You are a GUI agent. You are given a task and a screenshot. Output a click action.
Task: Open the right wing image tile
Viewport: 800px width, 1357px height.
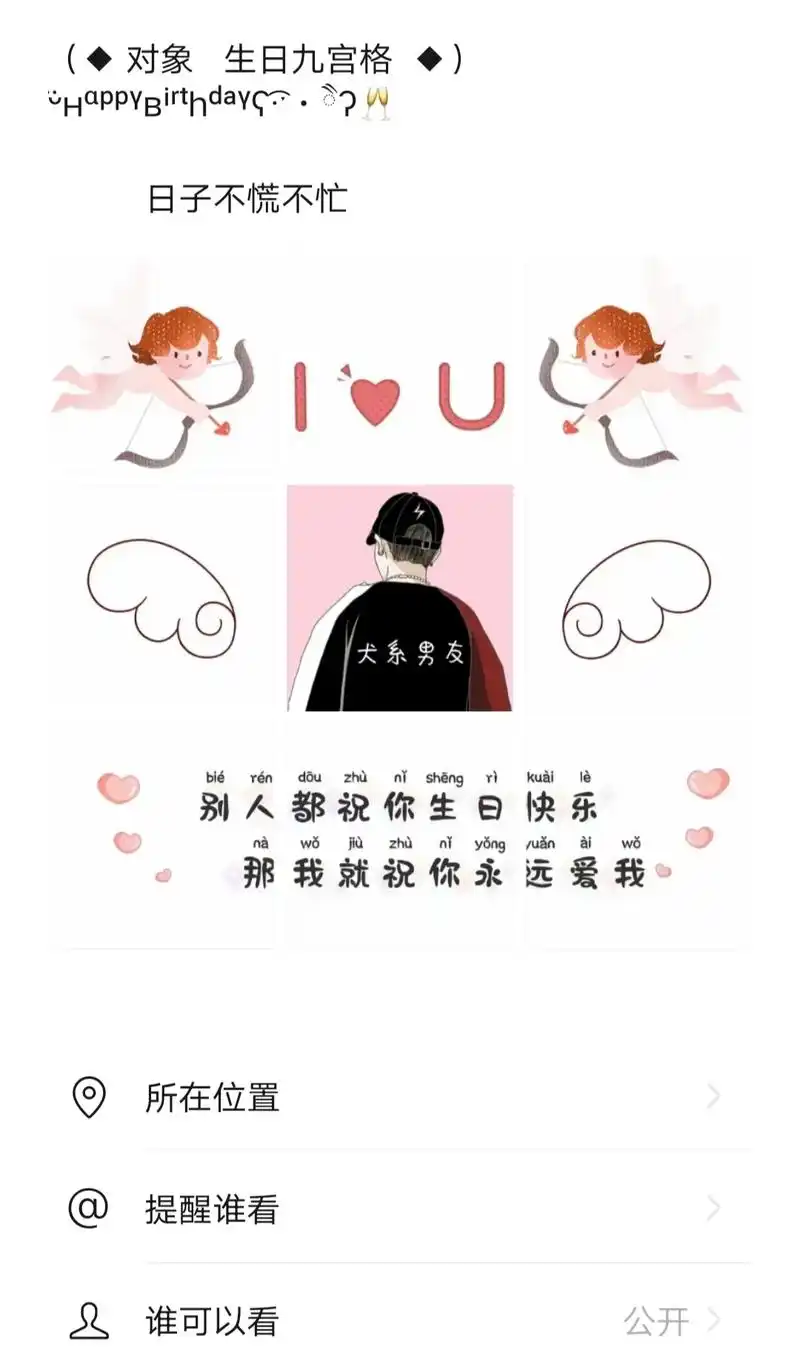coord(638,598)
